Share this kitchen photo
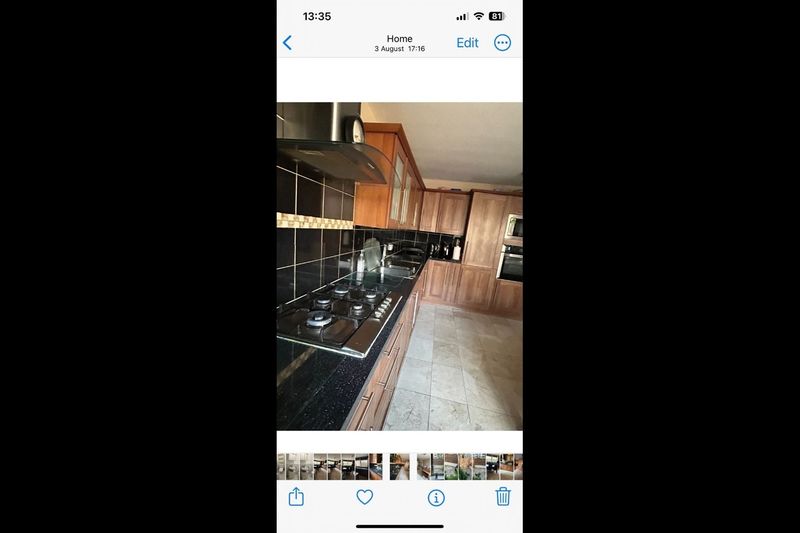 point(296,497)
